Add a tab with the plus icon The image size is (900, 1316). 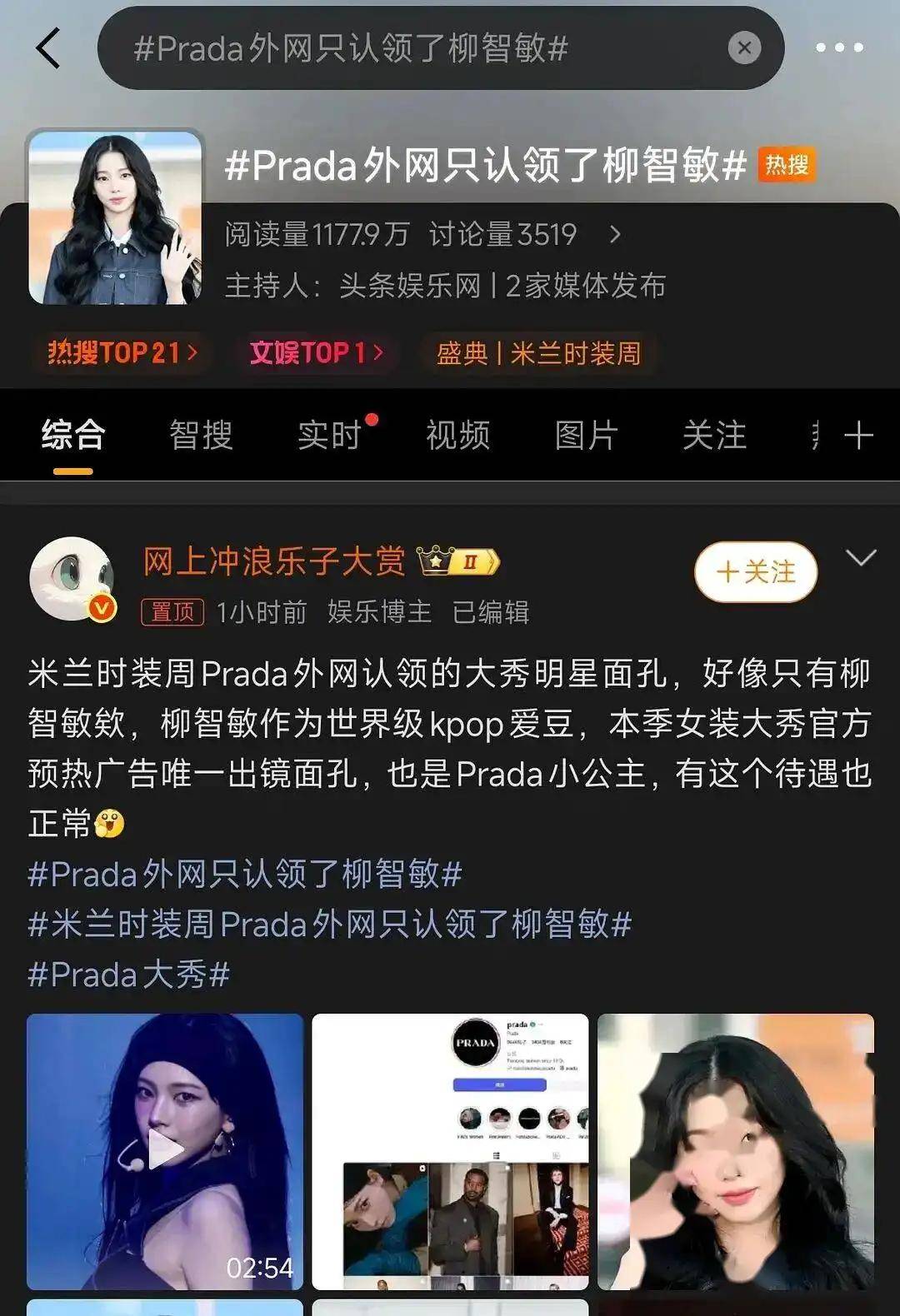click(x=858, y=435)
